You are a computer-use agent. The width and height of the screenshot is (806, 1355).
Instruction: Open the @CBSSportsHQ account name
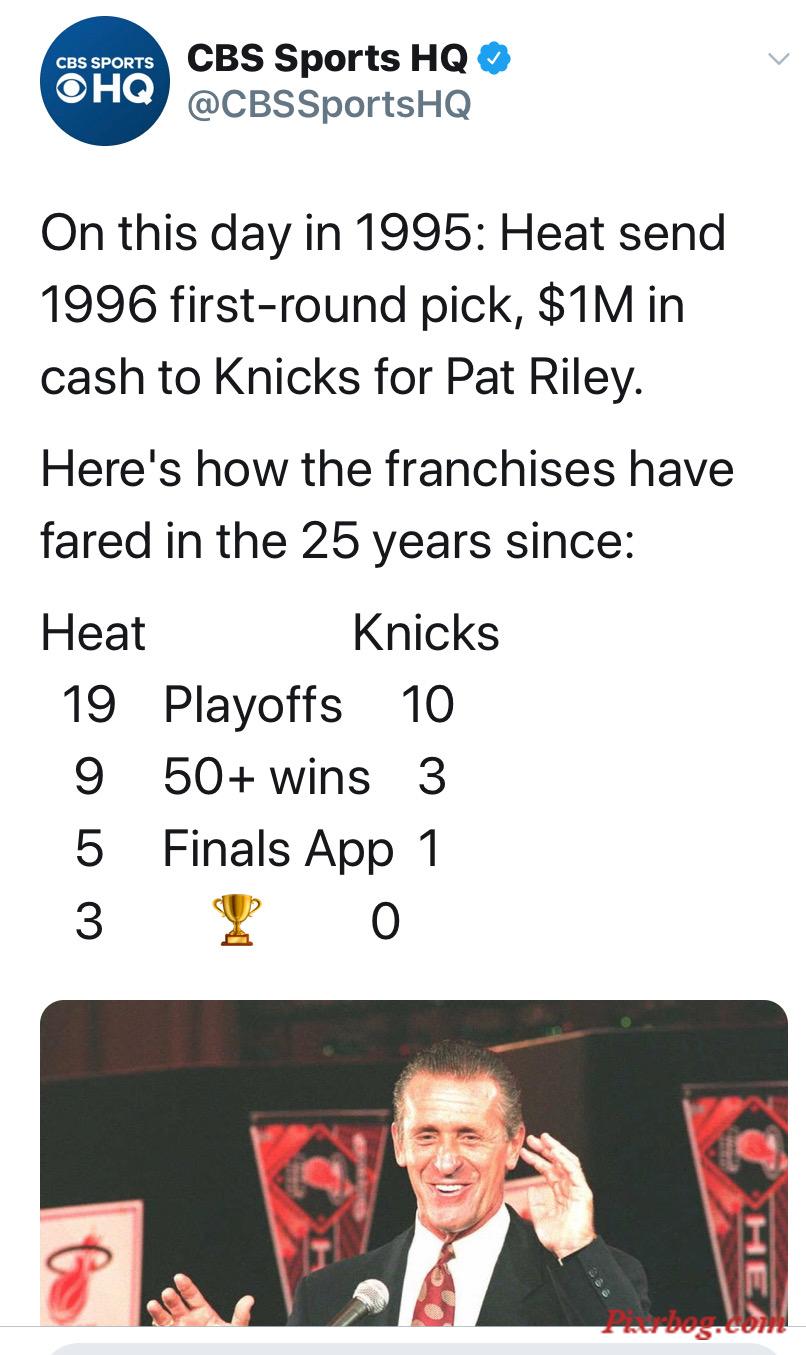click(x=328, y=104)
